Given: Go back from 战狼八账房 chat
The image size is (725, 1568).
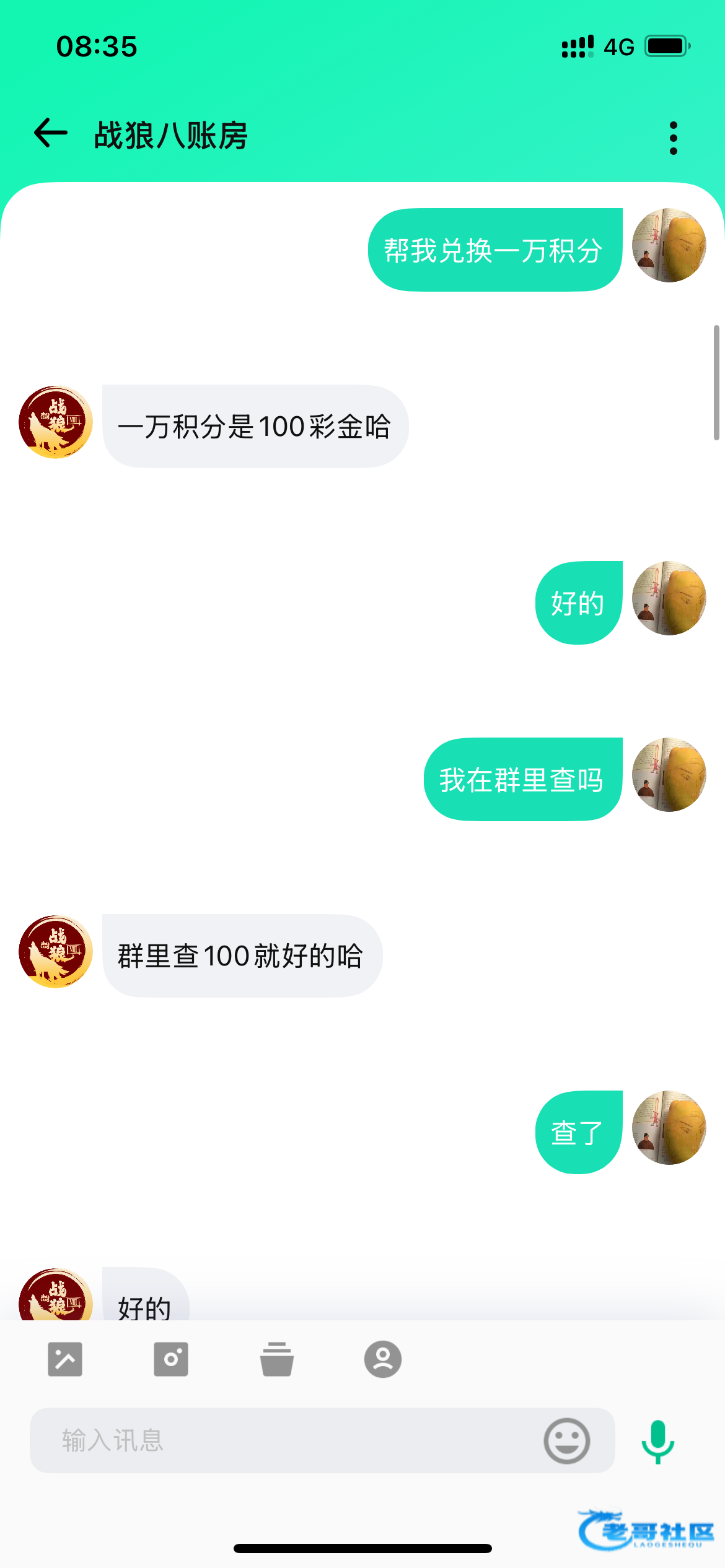Looking at the screenshot, I should pyautogui.click(x=51, y=134).
